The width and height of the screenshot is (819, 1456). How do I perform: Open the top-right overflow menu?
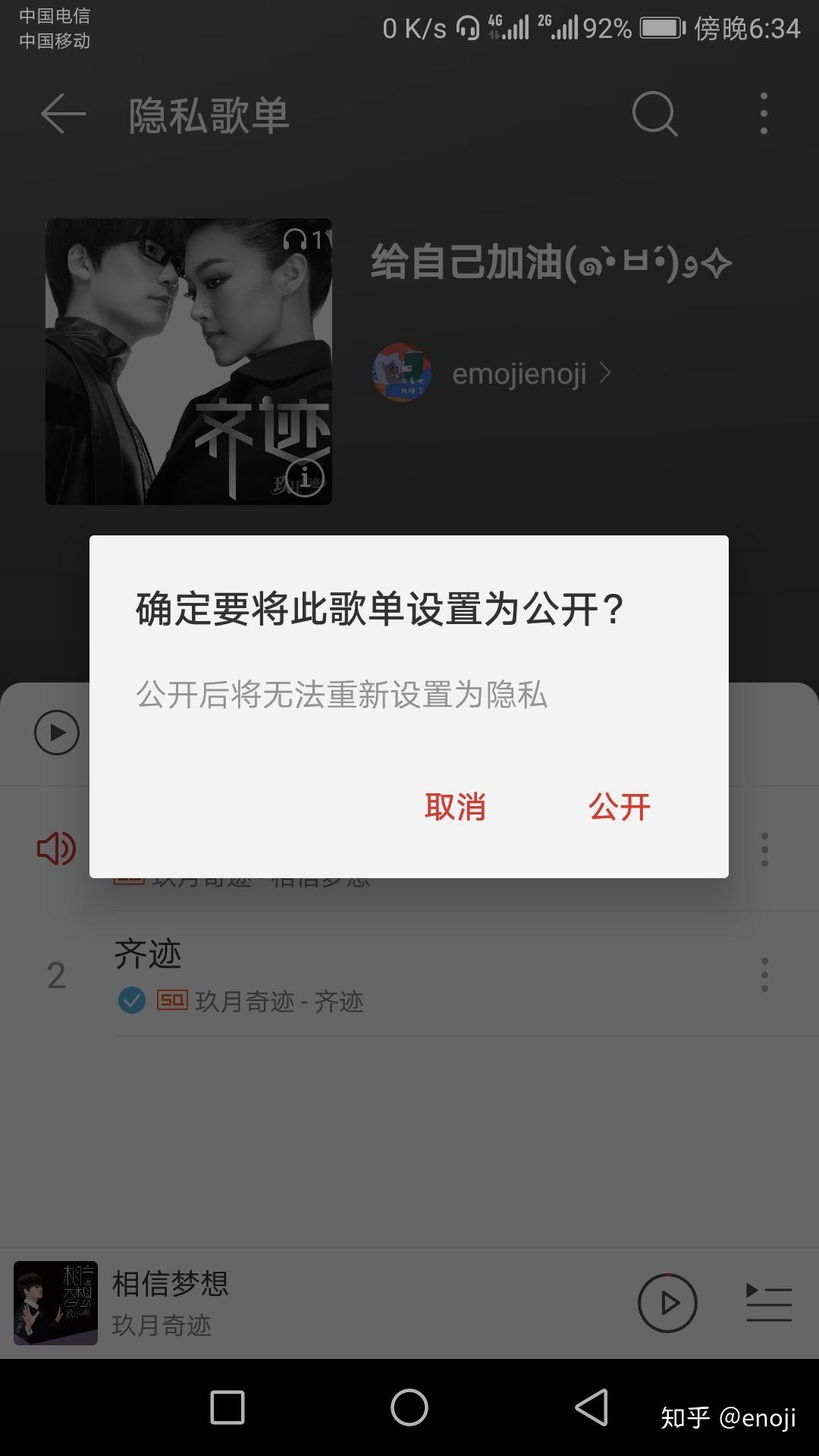[764, 115]
